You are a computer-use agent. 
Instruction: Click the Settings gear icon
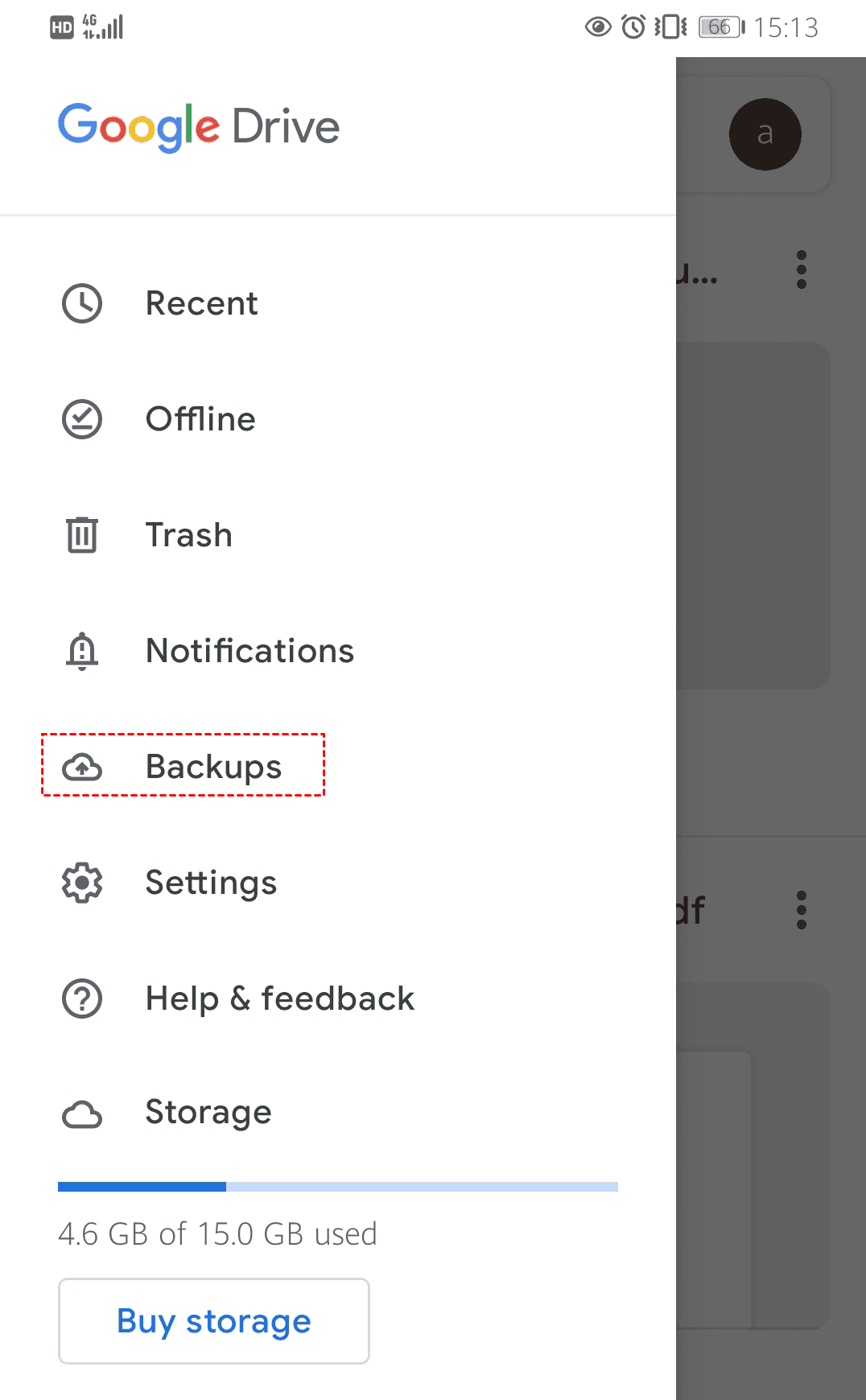[x=80, y=883]
